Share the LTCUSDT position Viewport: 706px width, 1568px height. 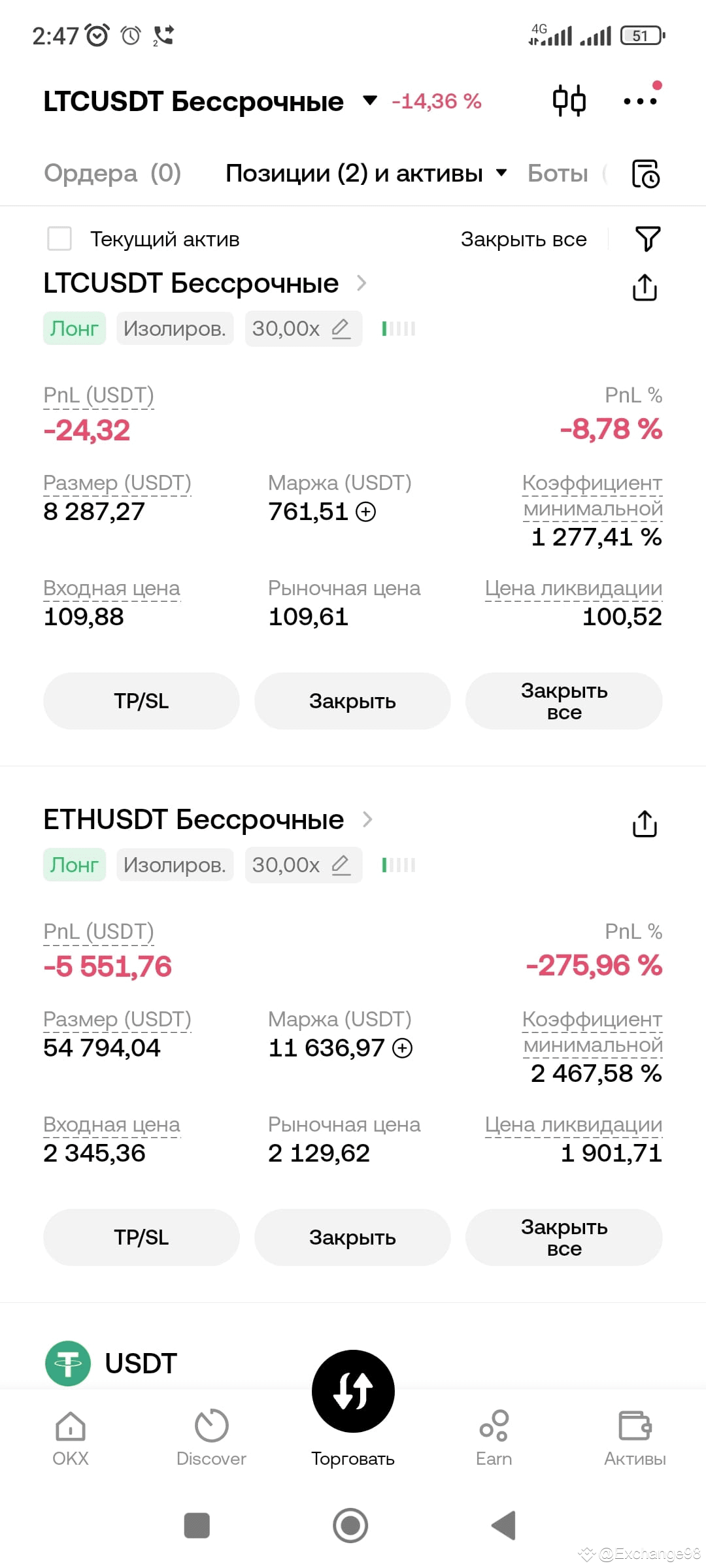pyautogui.click(x=645, y=287)
